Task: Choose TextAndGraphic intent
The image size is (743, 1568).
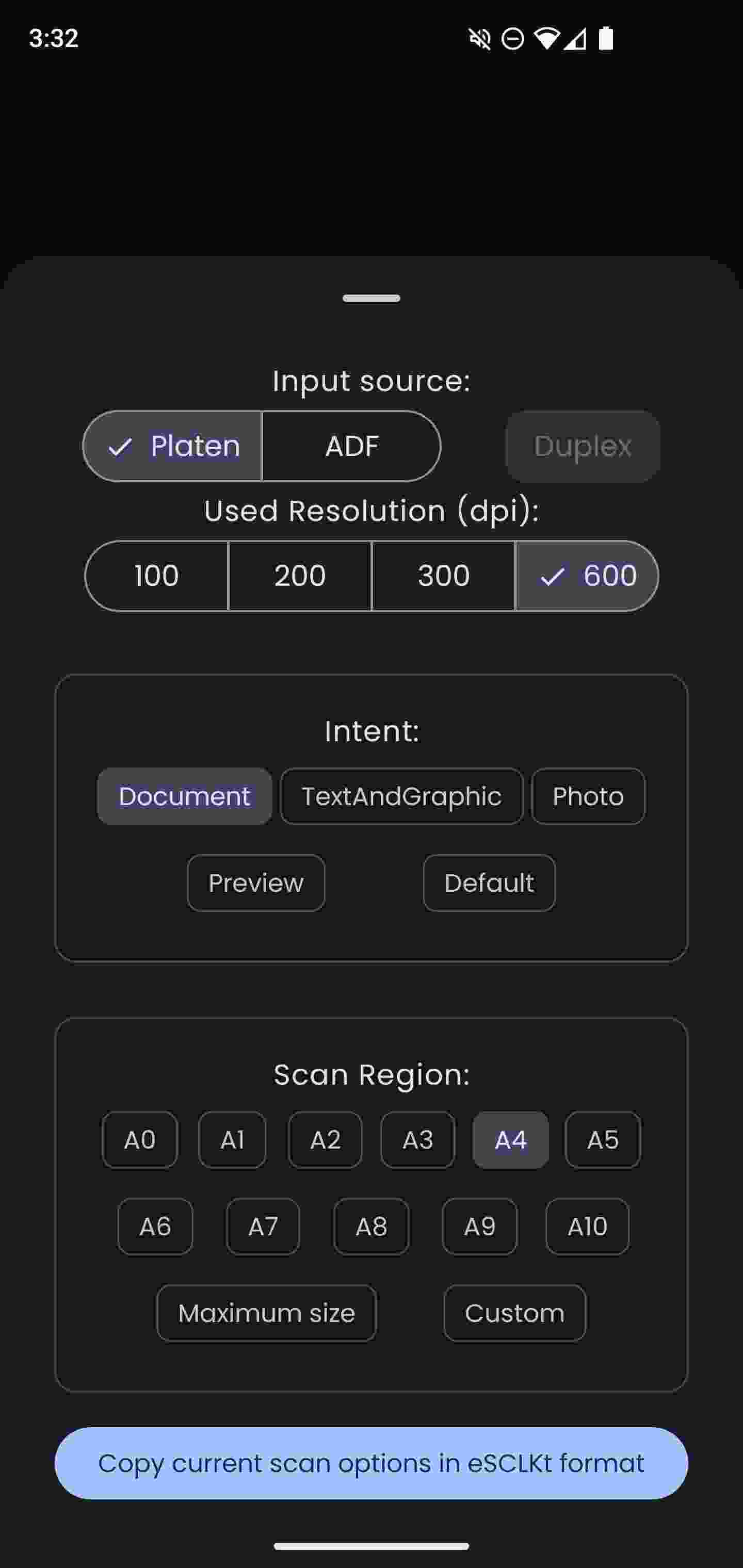Action: [401, 795]
